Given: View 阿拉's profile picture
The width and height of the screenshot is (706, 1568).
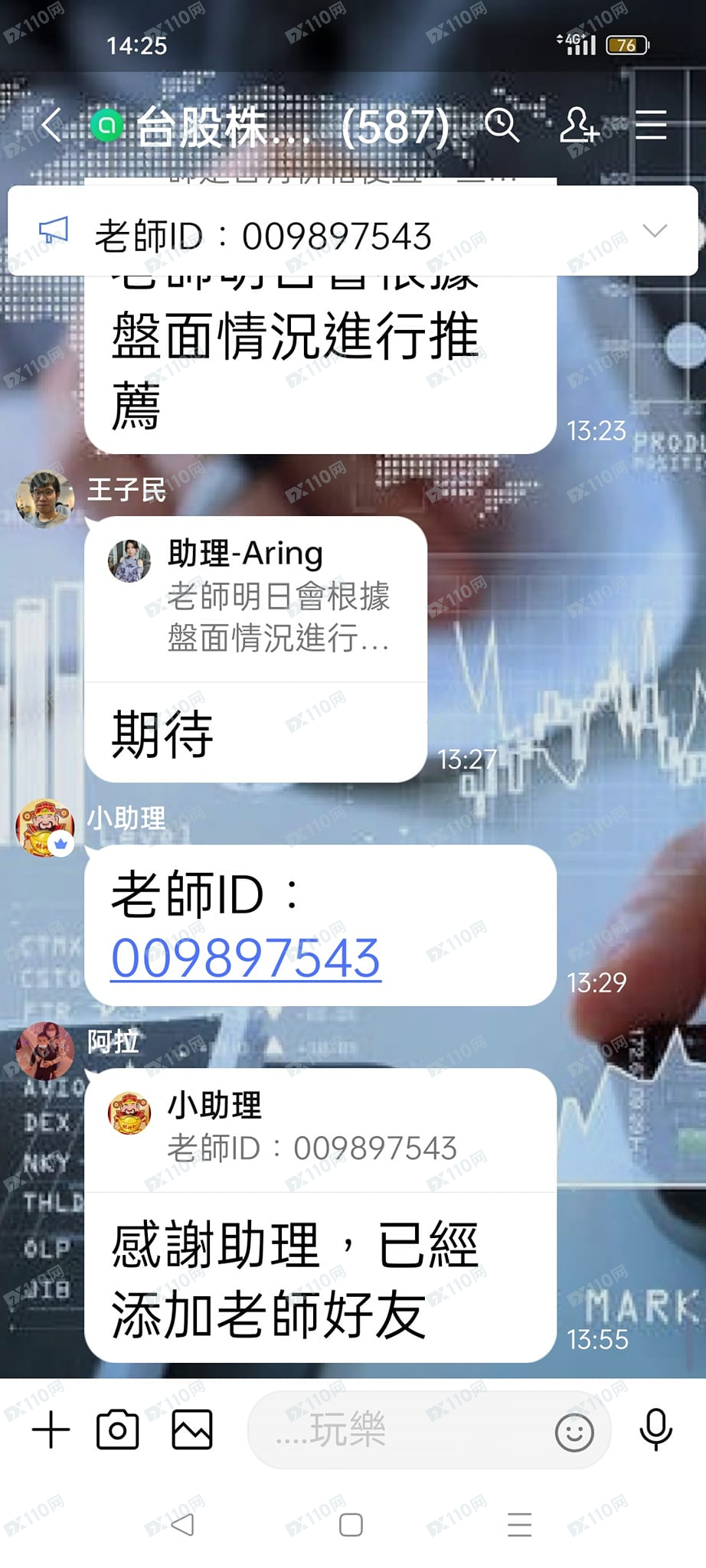Looking at the screenshot, I should coord(45,1050).
